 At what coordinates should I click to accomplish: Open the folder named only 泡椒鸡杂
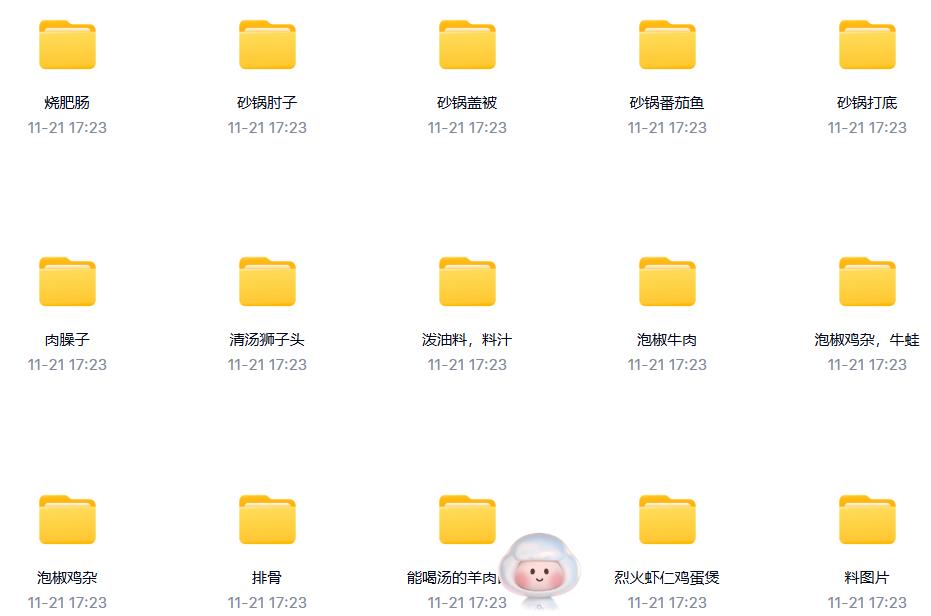pos(67,521)
